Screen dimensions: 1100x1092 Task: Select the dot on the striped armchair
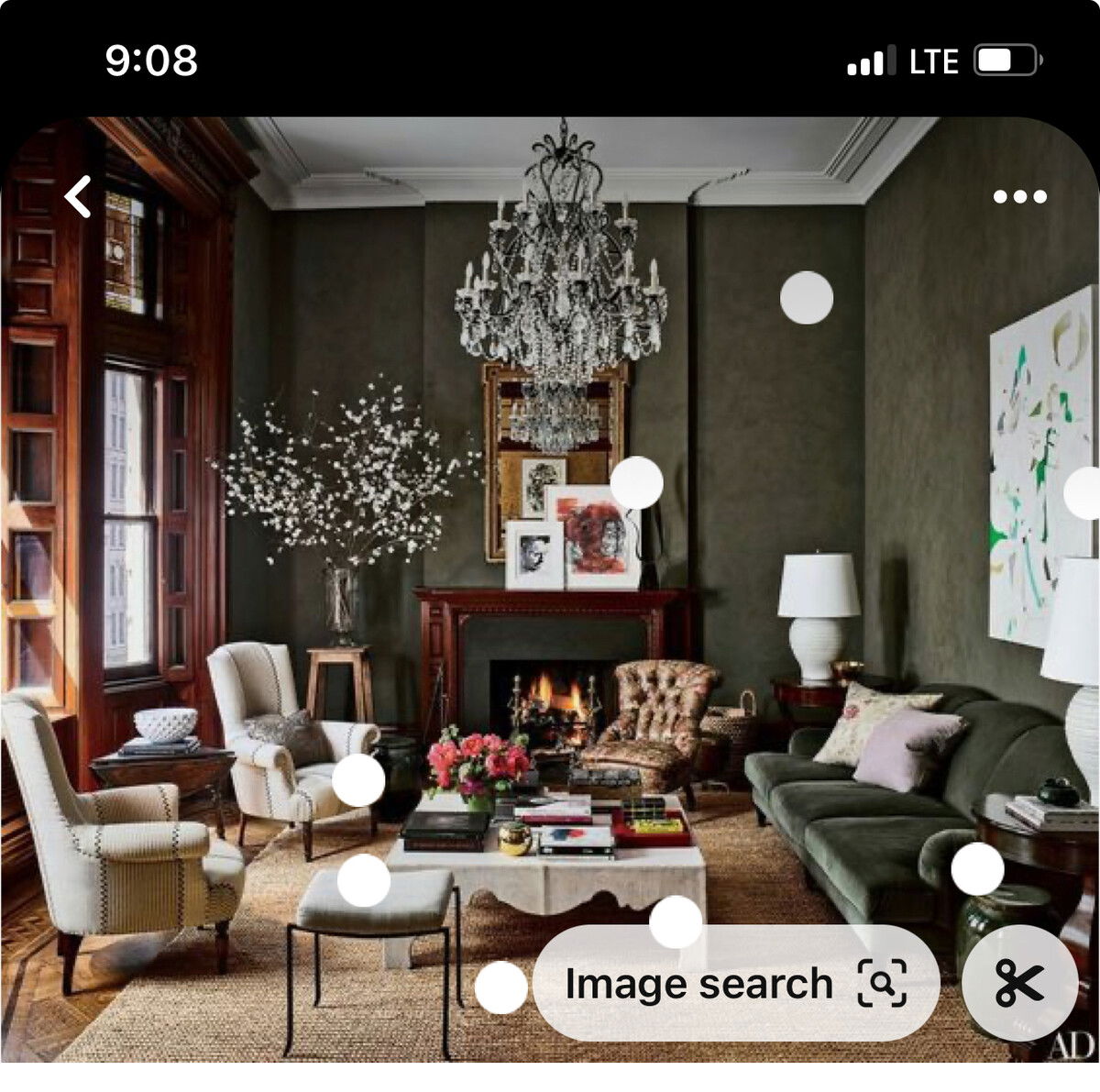[358, 780]
